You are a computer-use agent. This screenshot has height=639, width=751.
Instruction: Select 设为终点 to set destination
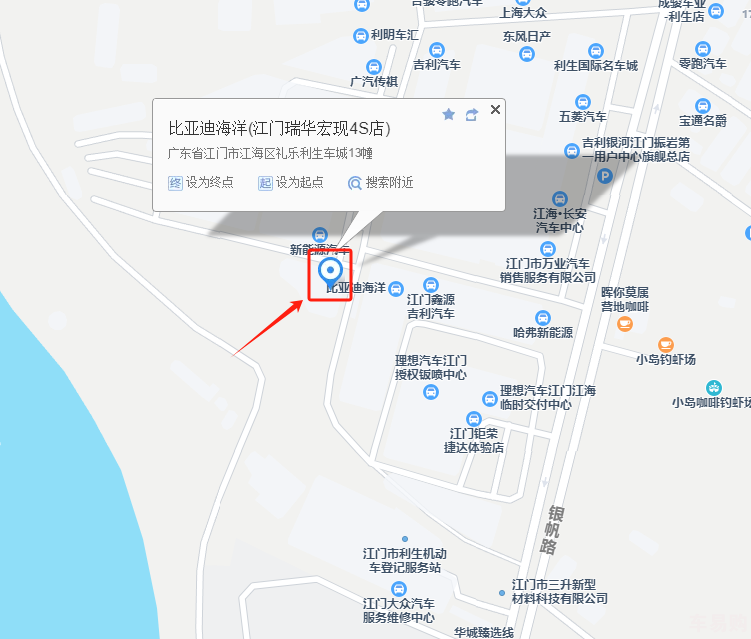(x=200, y=183)
